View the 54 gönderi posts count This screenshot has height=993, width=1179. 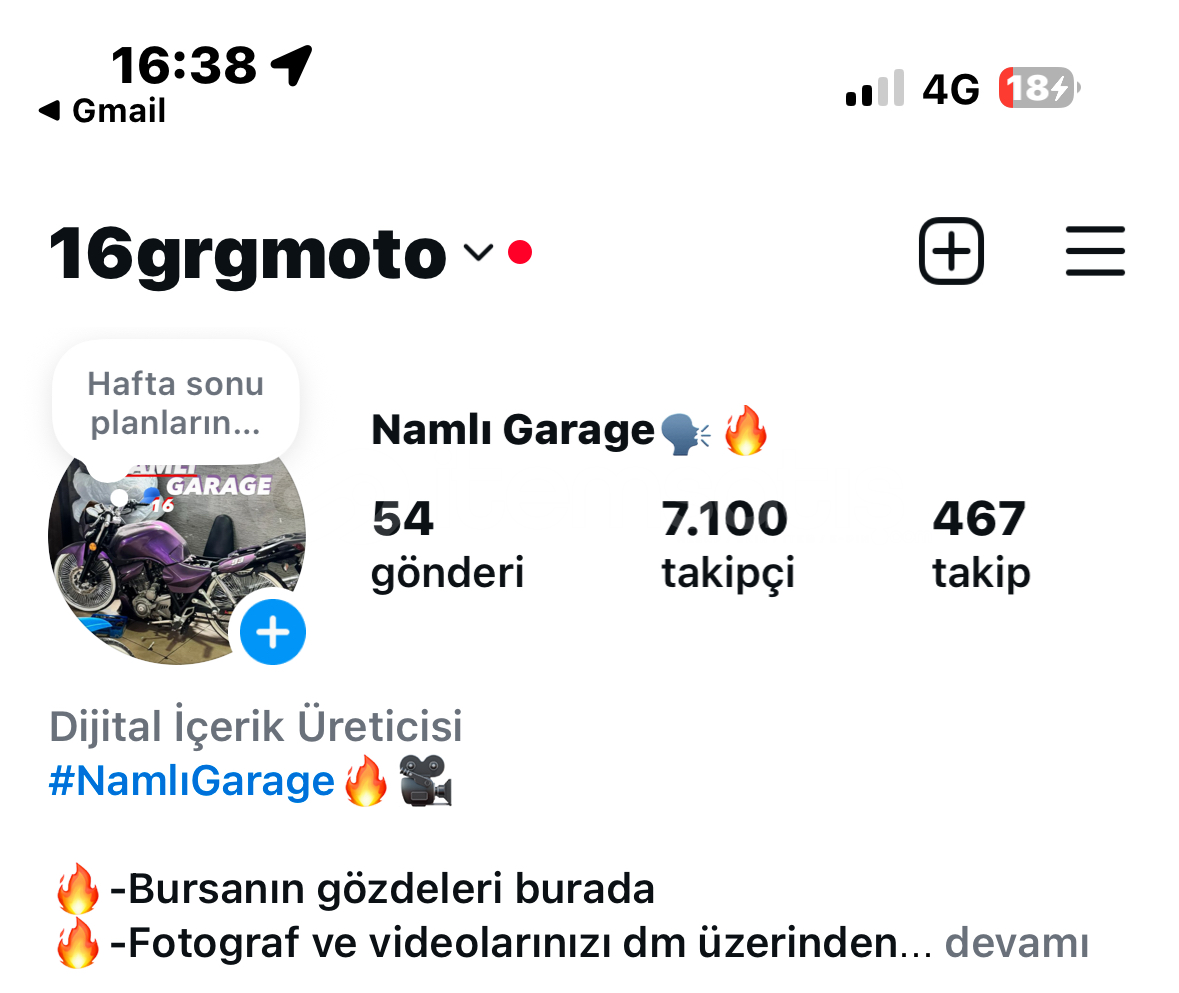pos(447,546)
